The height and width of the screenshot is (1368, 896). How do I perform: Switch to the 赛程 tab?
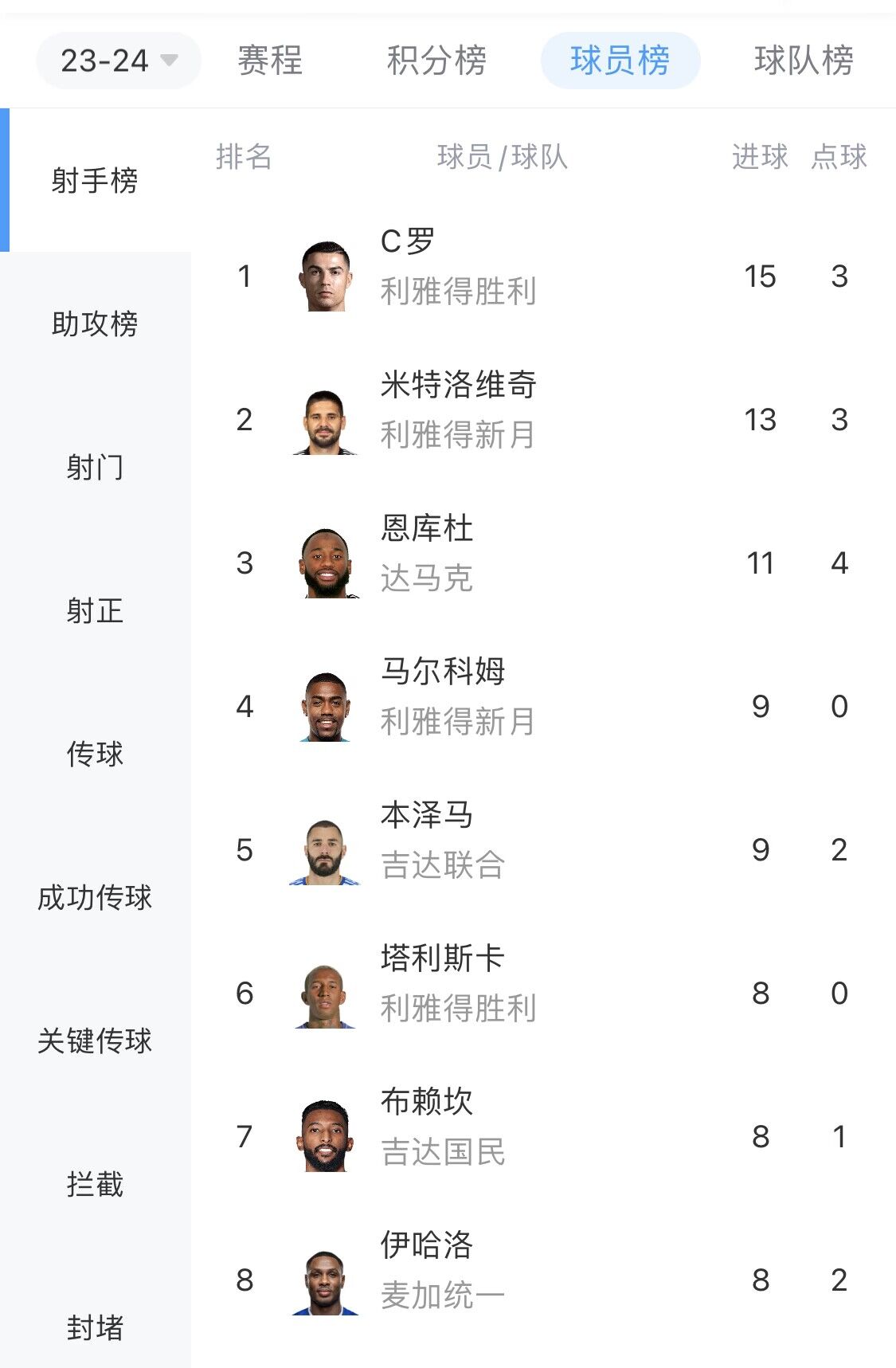coord(270,61)
